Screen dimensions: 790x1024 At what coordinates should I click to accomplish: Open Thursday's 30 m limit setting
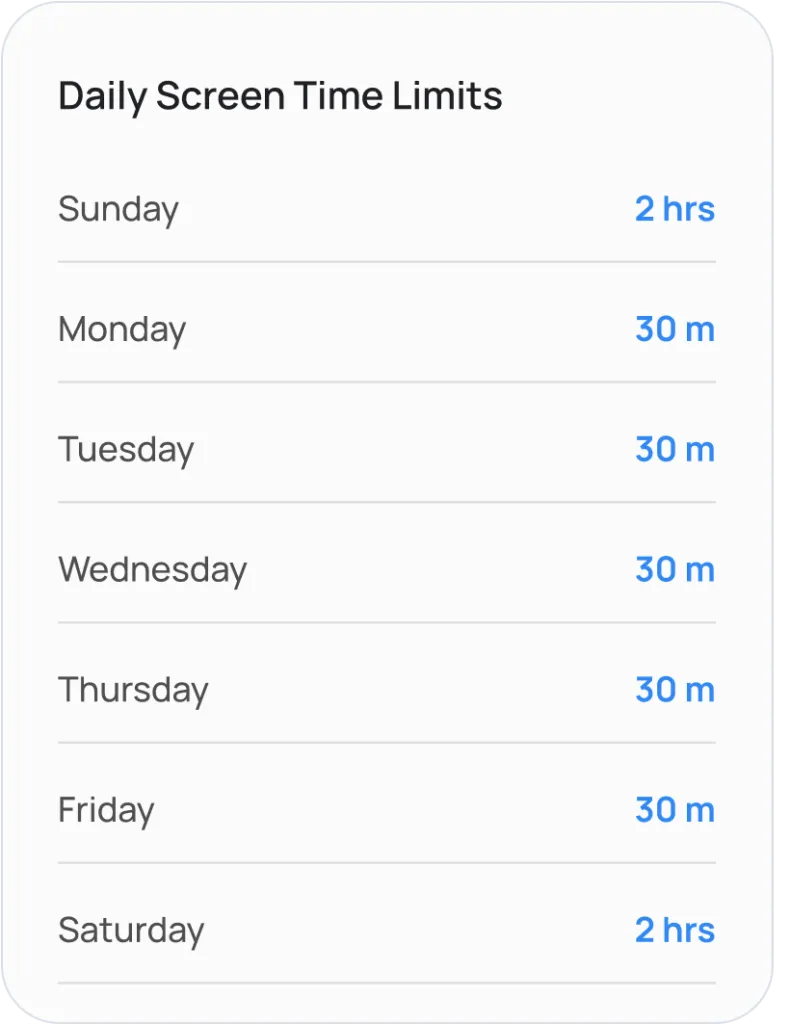click(674, 690)
